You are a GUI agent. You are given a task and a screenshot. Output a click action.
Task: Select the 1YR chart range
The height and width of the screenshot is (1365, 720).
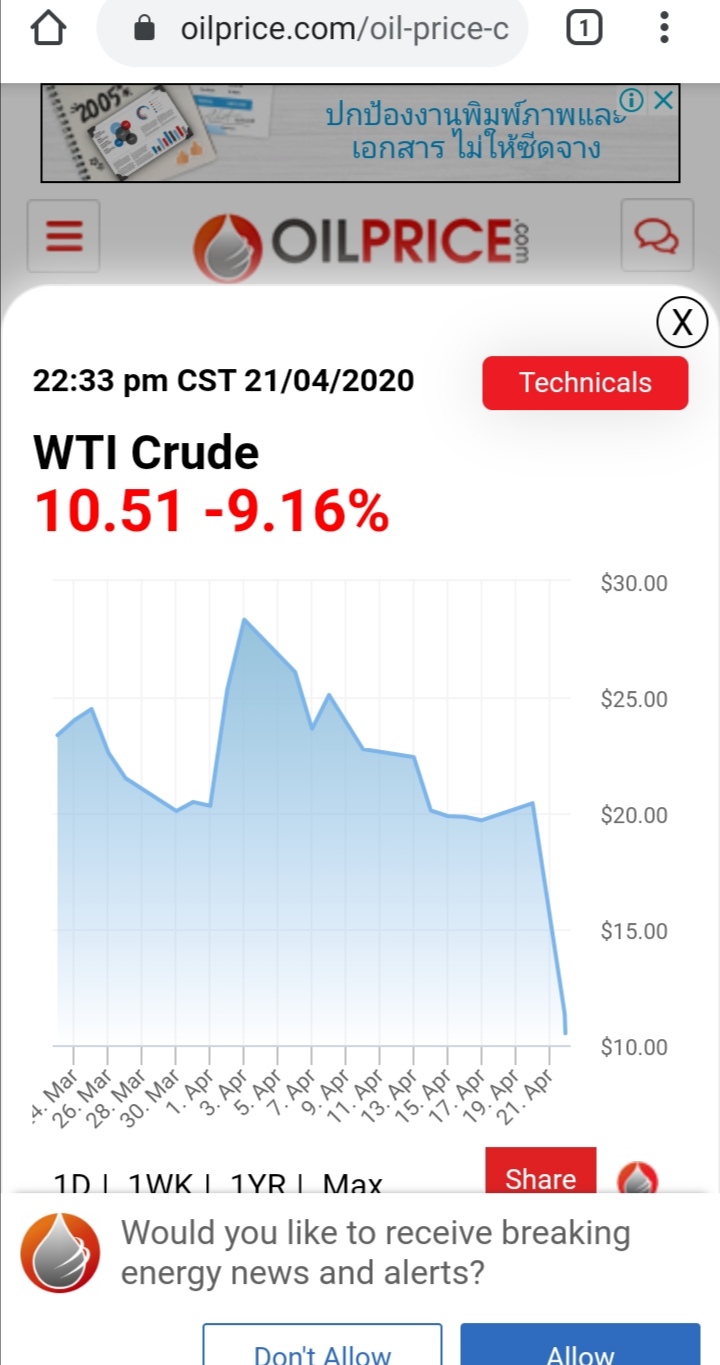coord(258,1186)
